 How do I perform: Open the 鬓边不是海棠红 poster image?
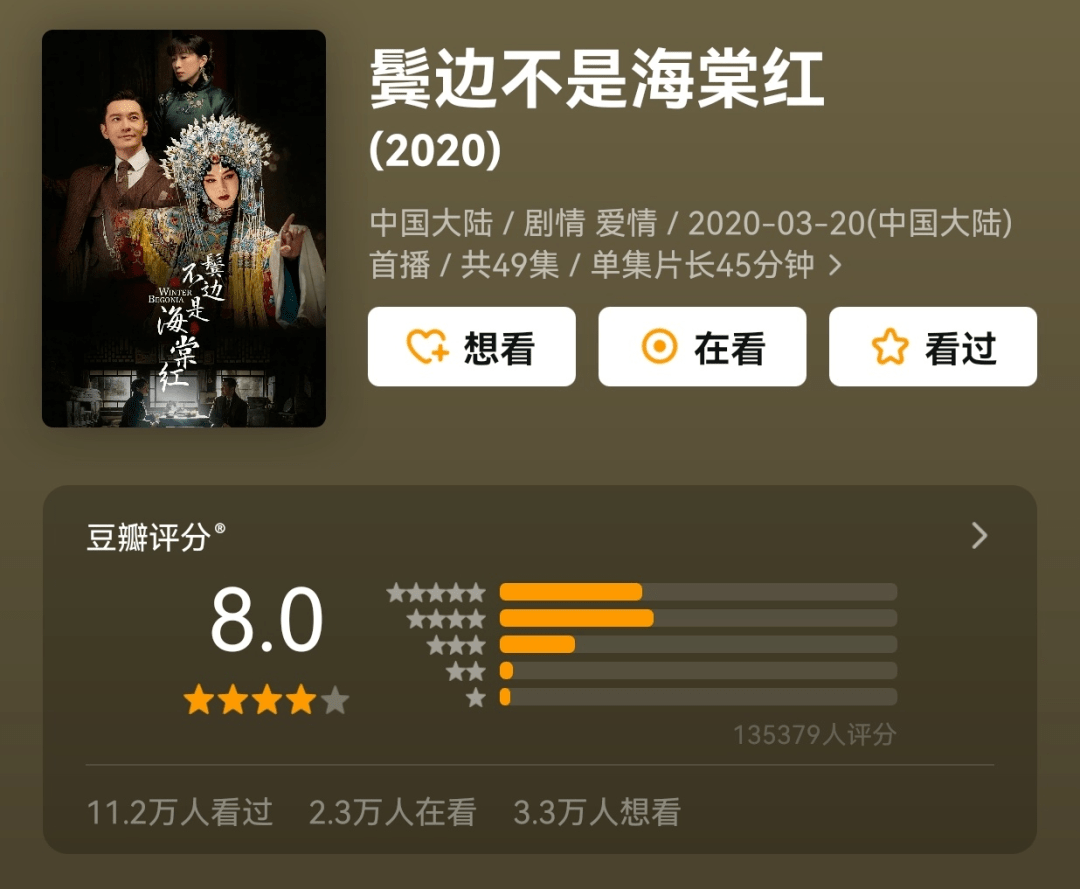click(184, 229)
